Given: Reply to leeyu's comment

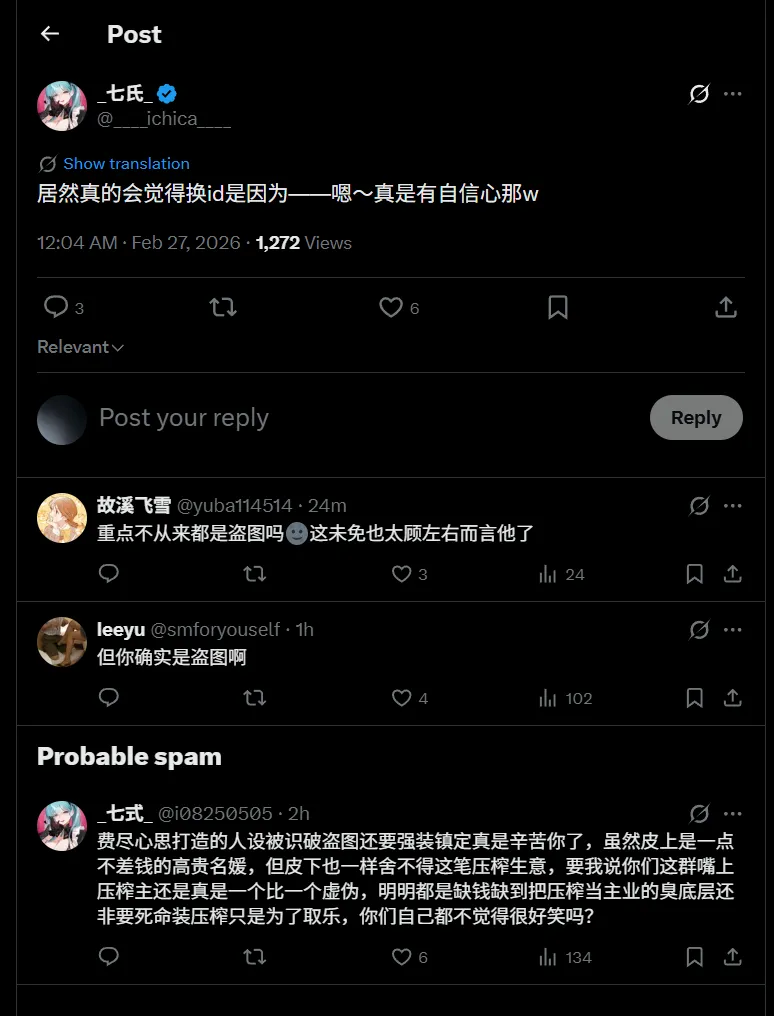Looking at the screenshot, I should point(109,698).
